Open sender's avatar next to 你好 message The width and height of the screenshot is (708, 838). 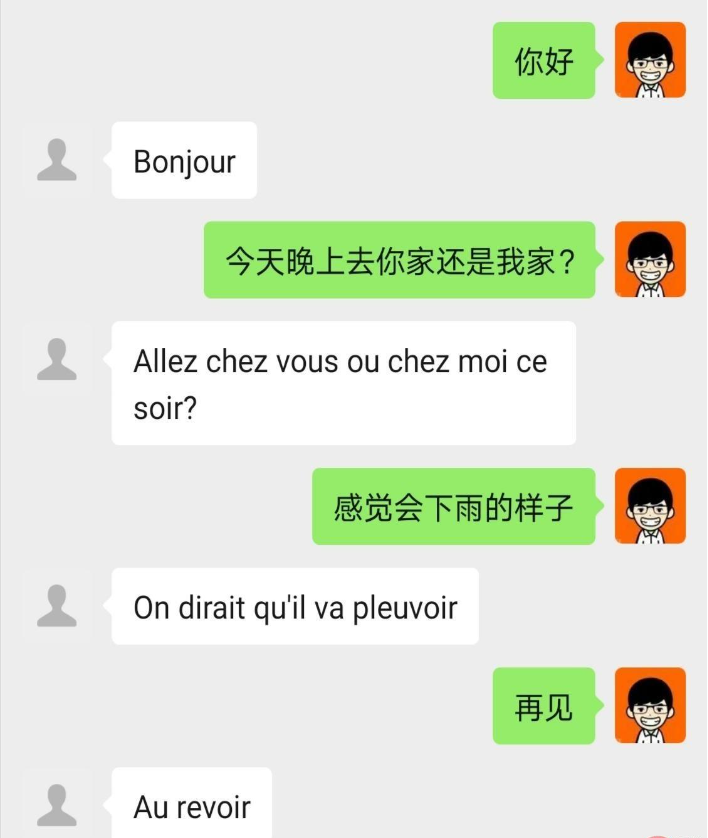pyautogui.click(x=650, y=61)
